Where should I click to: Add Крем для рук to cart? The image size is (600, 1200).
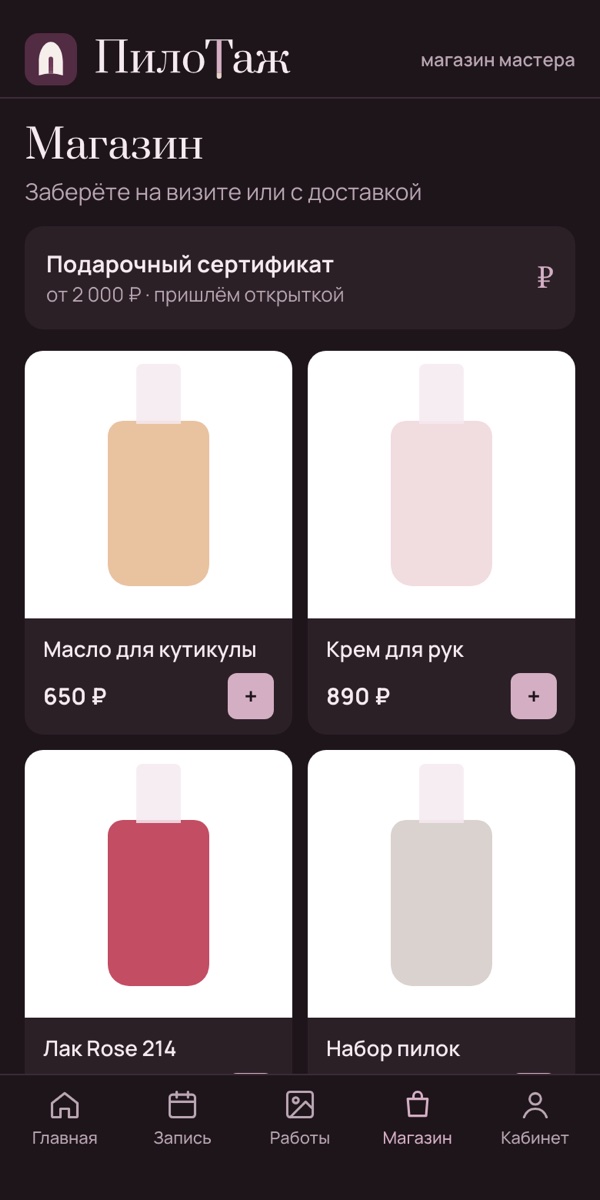click(533, 696)
